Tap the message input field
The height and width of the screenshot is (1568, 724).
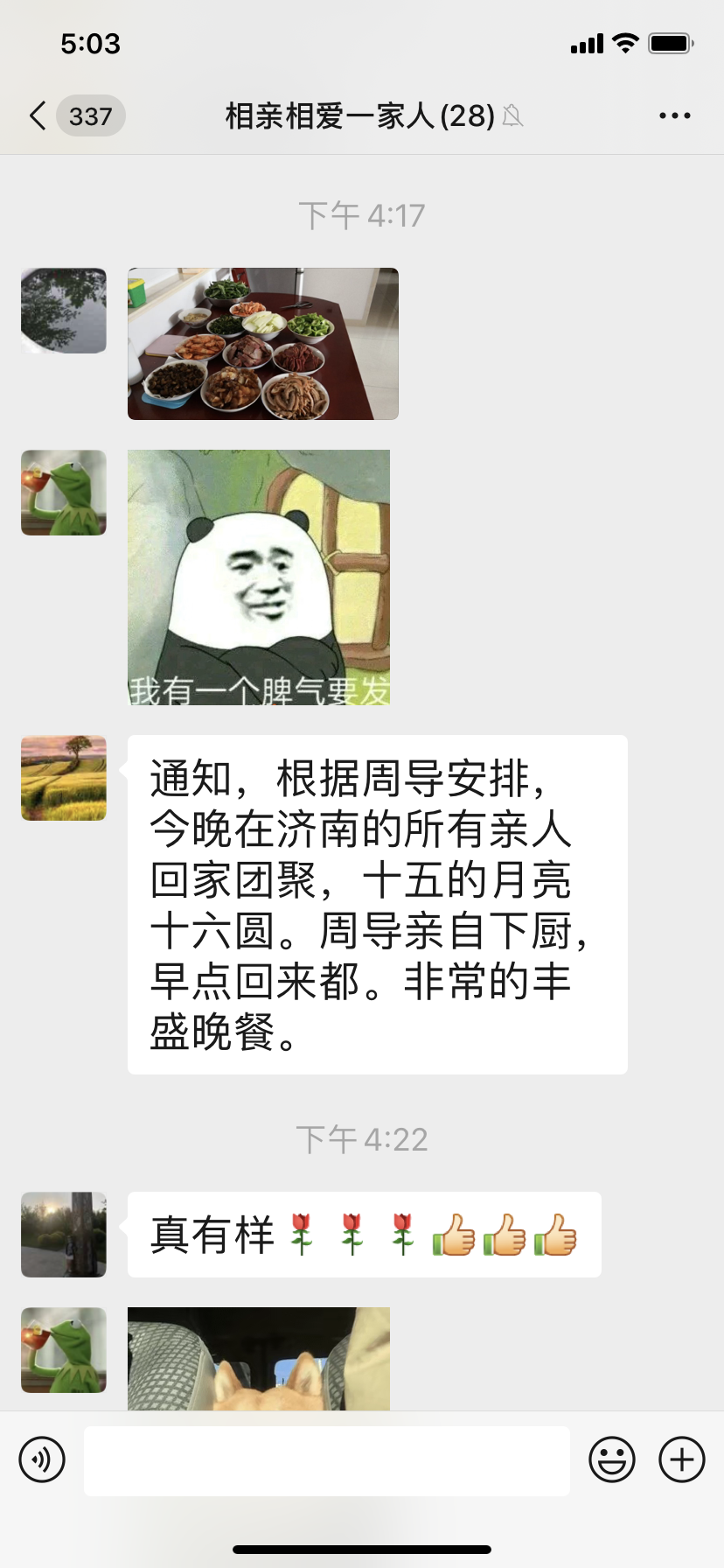(x=326, y=1460)
